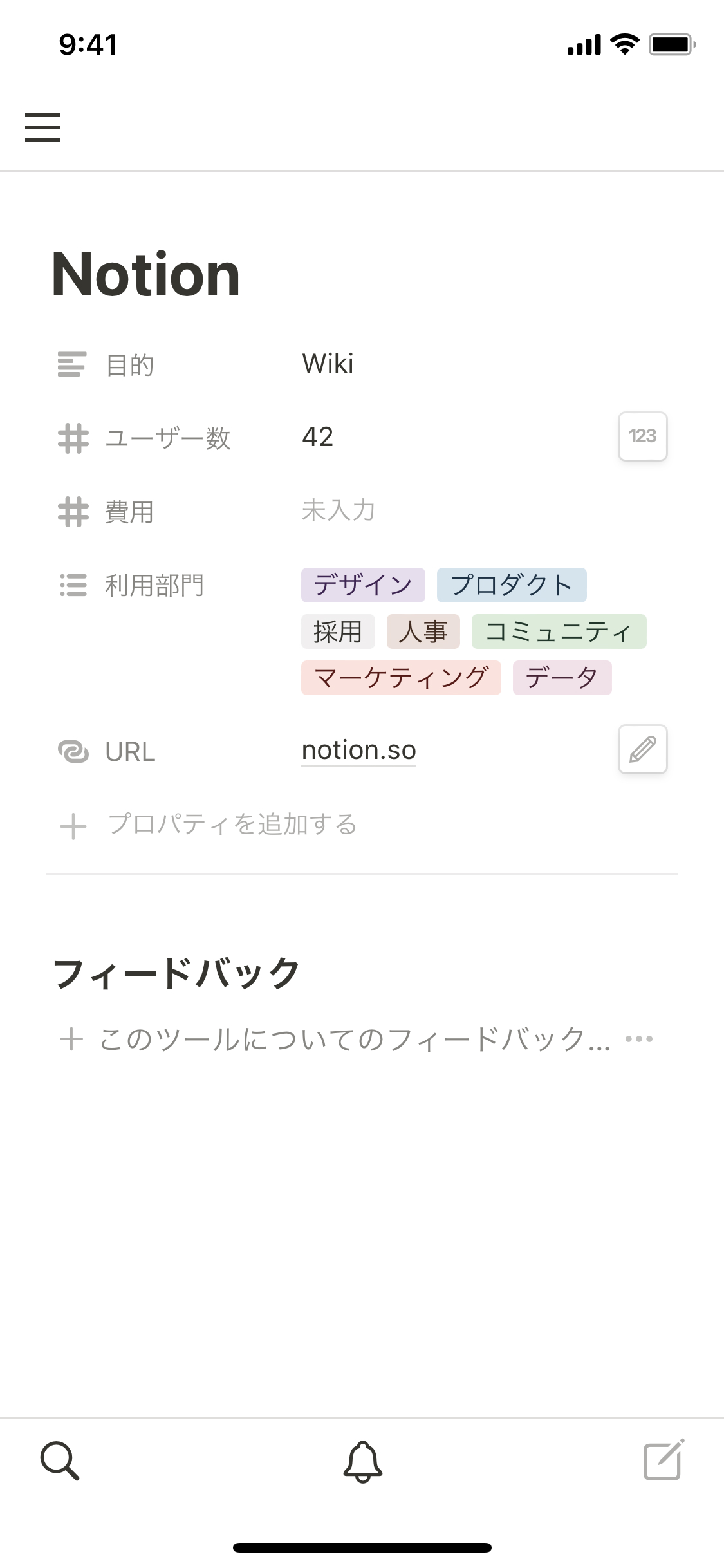Open search from the bottom bar

60,1461
